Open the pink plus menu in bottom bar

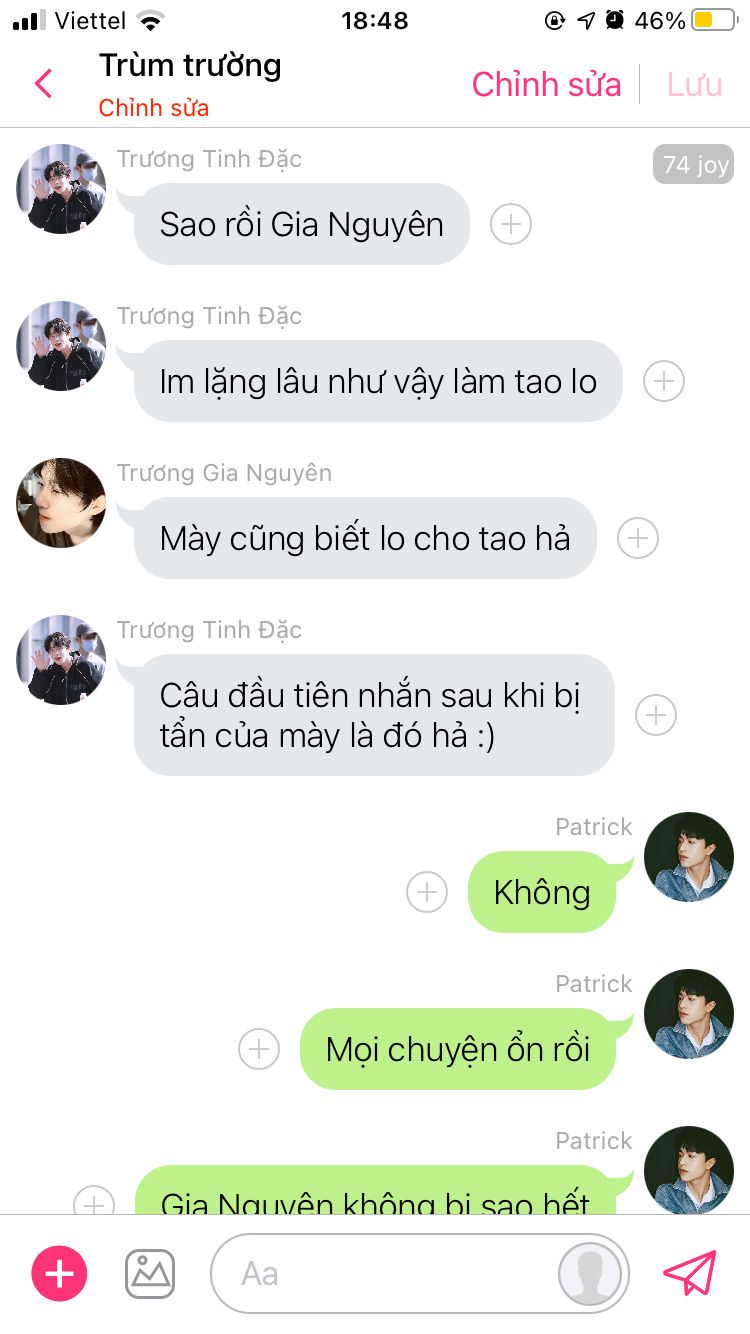60,1274
